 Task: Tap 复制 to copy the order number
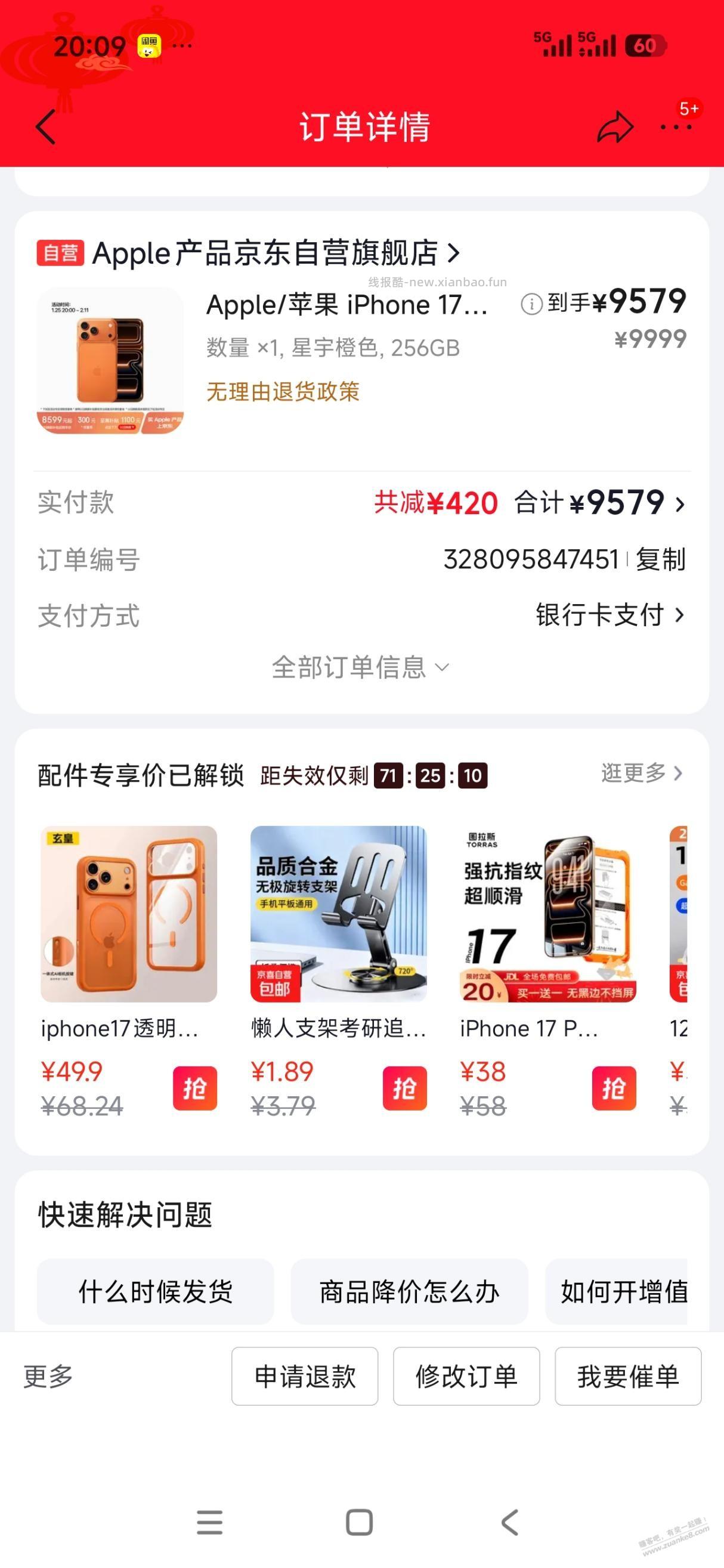pos(661,561)
